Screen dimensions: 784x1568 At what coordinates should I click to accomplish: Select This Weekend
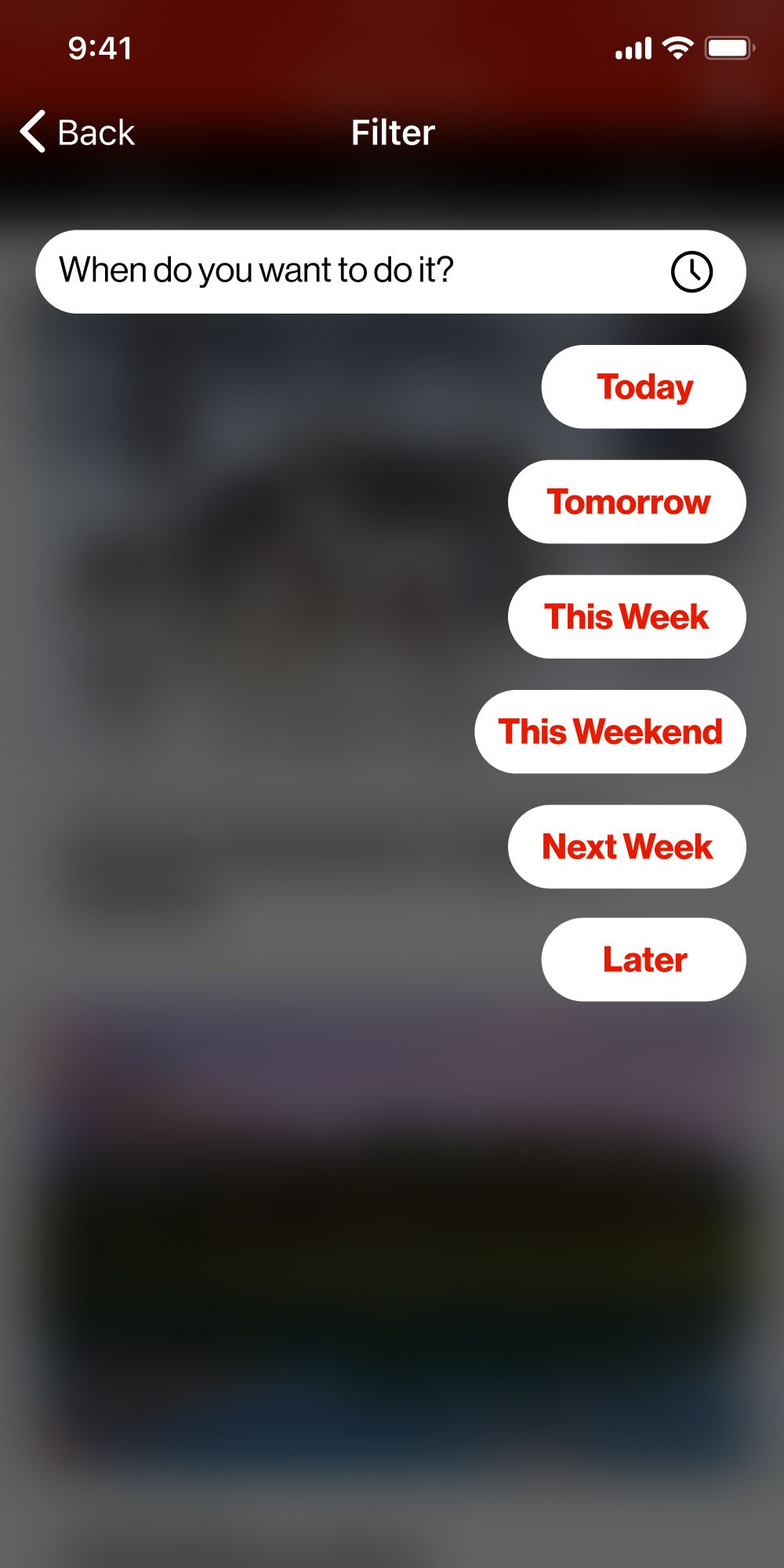click(x=610, y=731)
